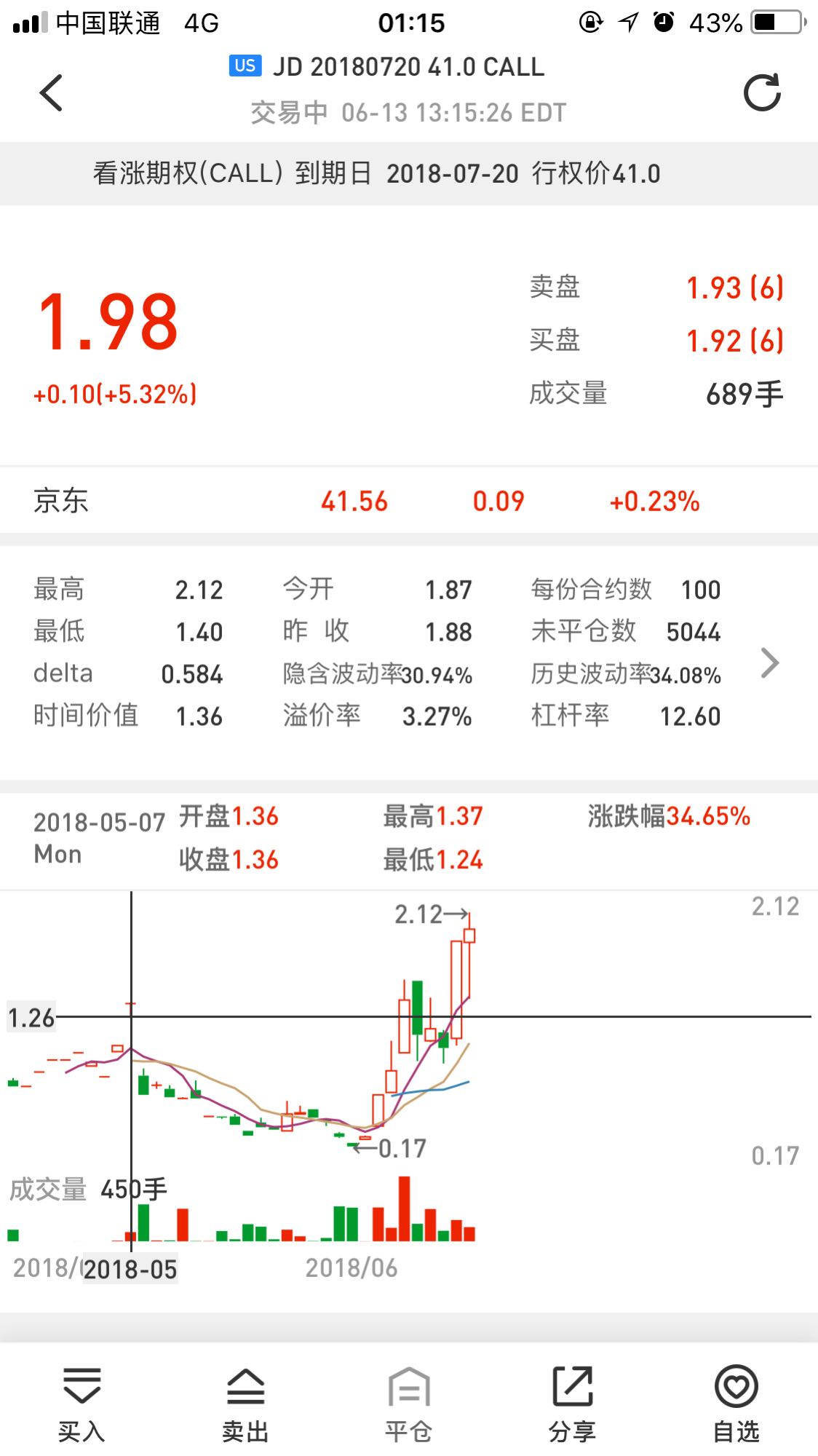Open the 京东 underlying stock row
The height and width of the screenshot is (1456, 818).
pyautogui.click(x=409, y=501)
